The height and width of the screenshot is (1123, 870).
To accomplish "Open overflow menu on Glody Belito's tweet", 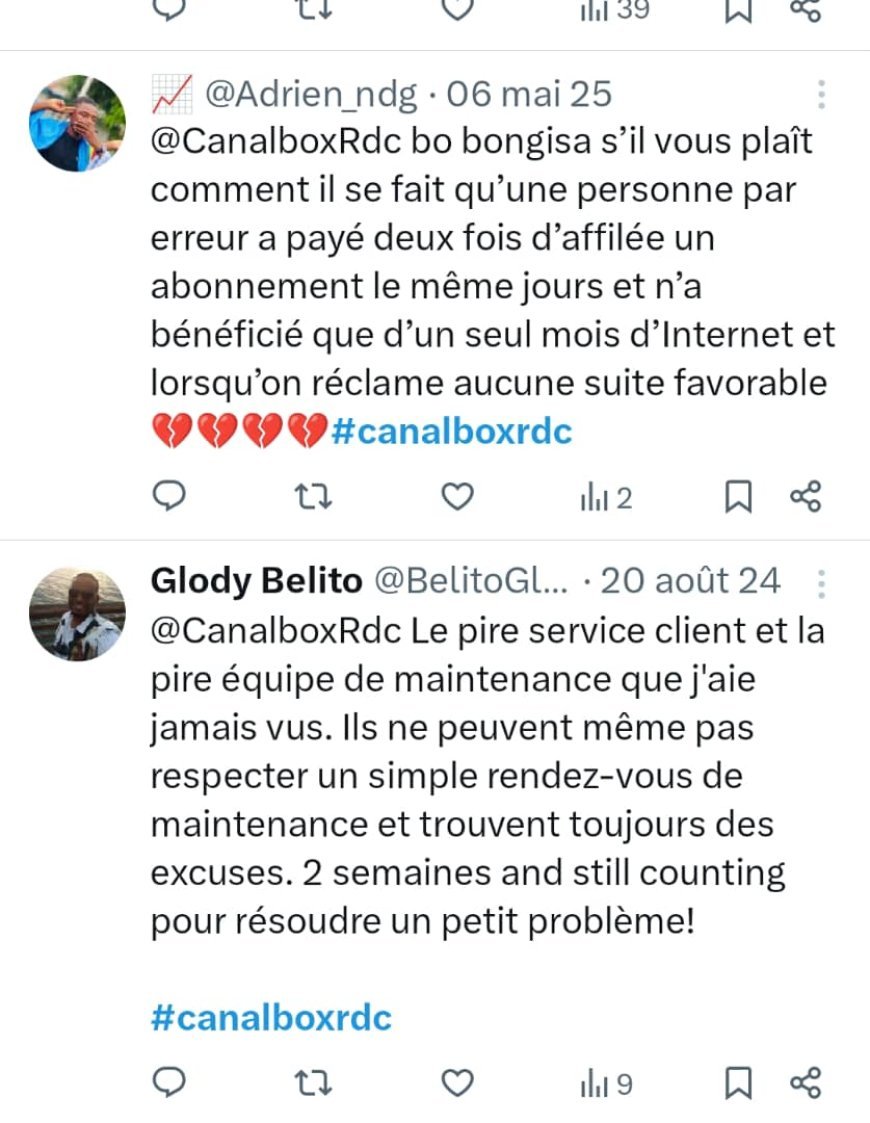I will (x=821, y=583).
